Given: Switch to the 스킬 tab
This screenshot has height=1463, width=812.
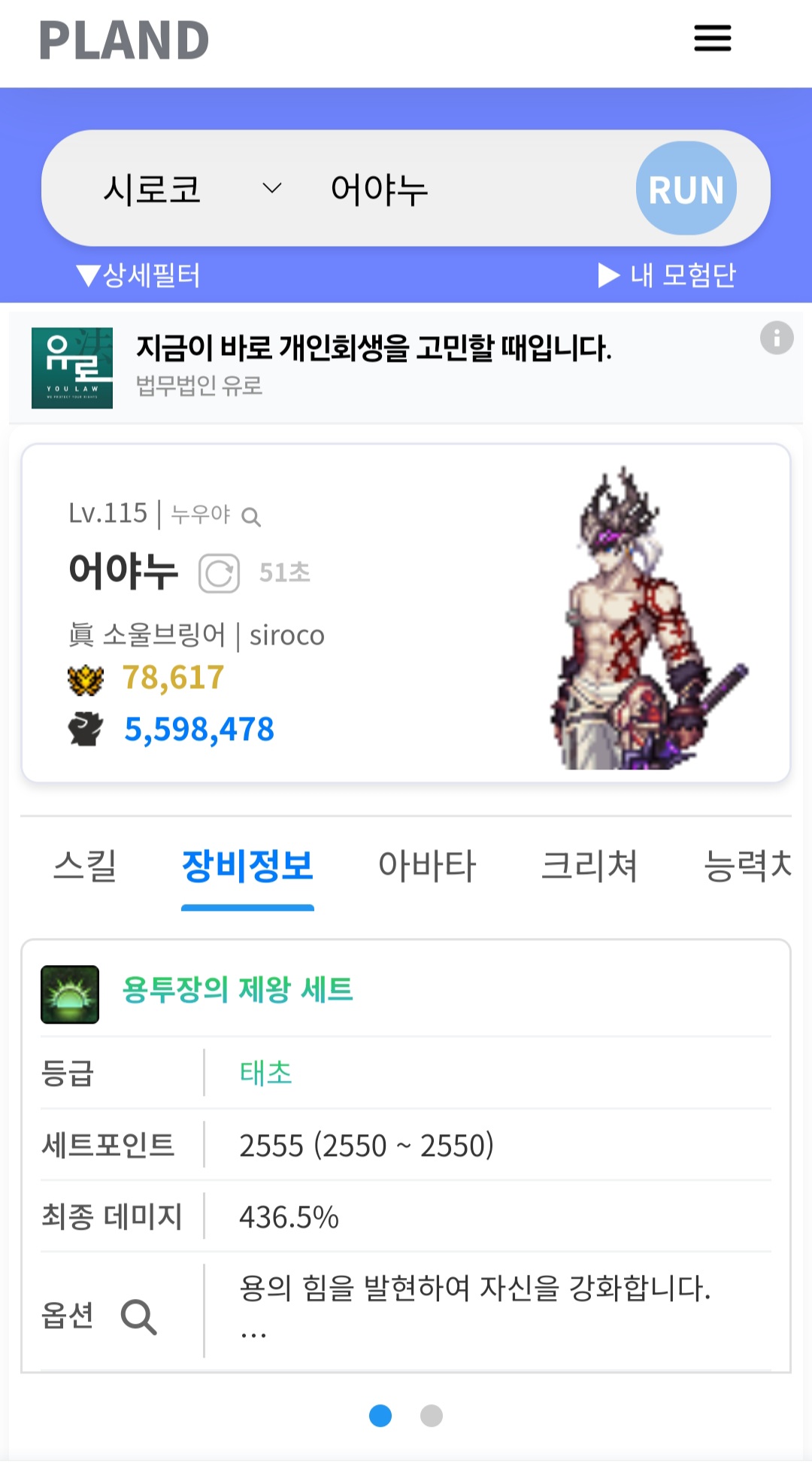Looking at the screenshot, I should (85, 866).
